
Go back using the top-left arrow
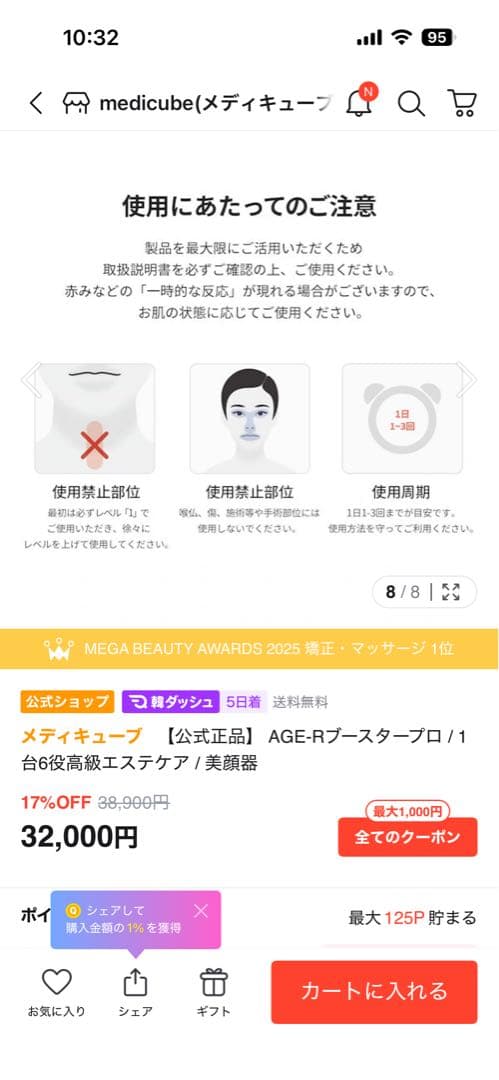36,103
